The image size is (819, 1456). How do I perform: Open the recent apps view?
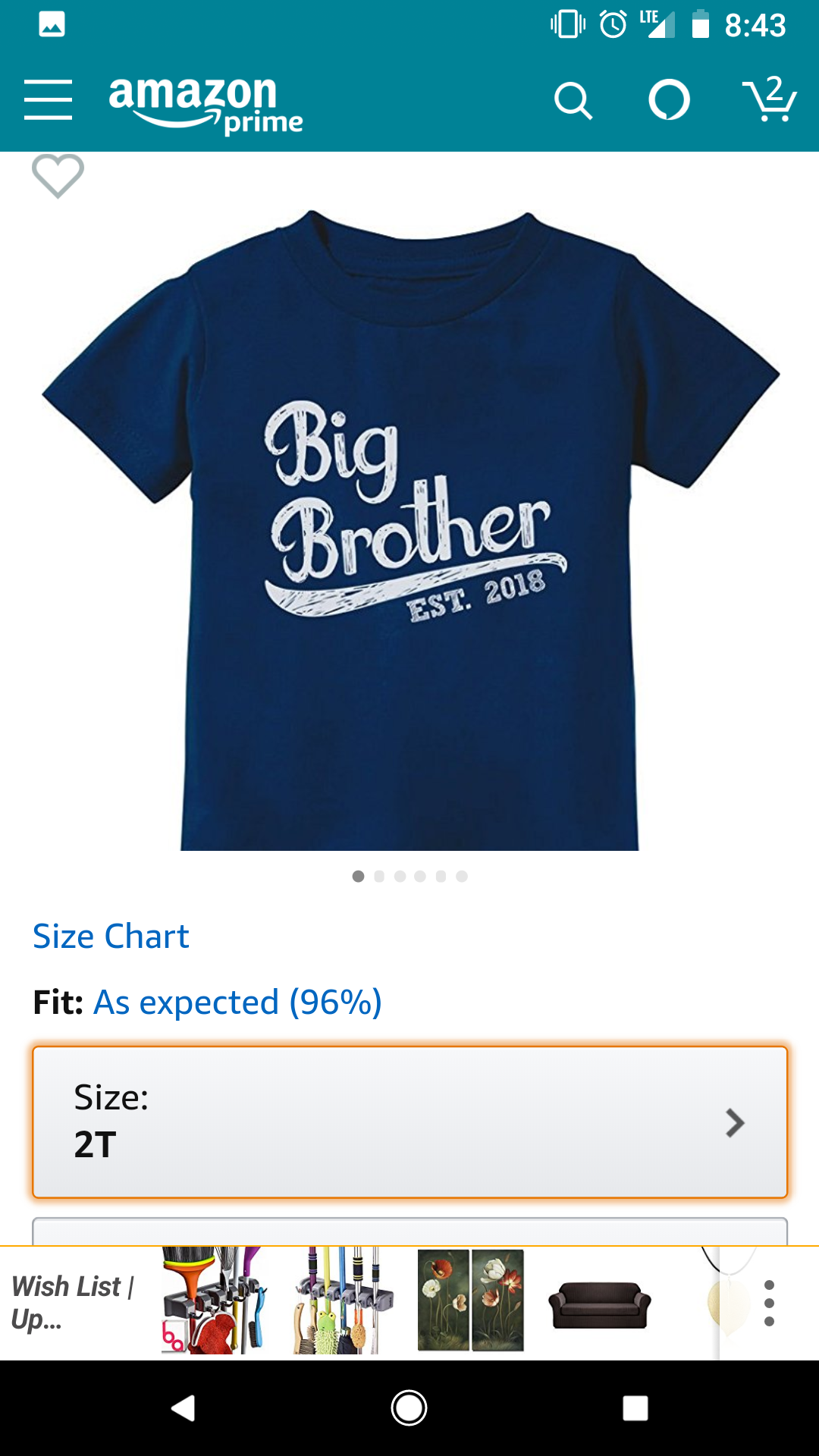635,1408
